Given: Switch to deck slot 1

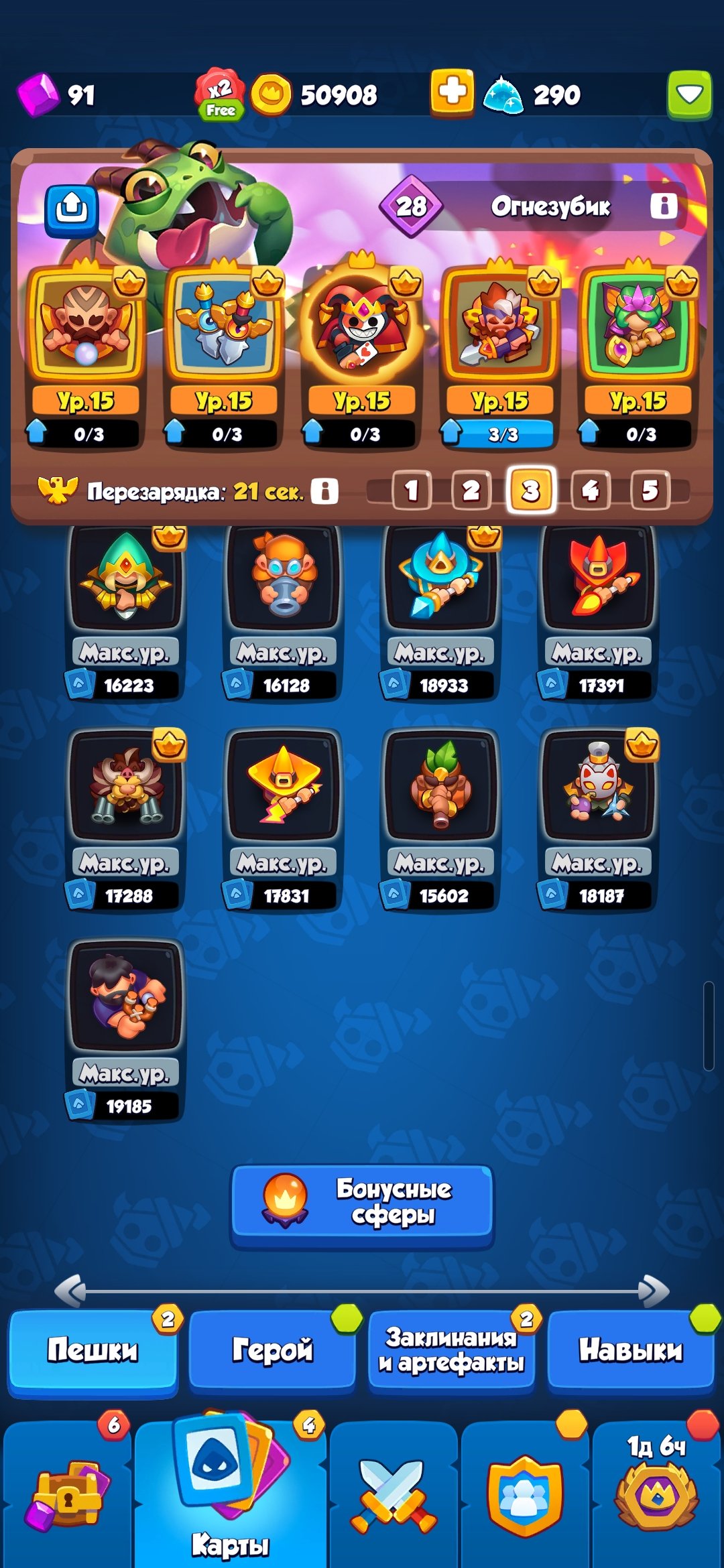Looking at the screenshot, I should pyautogui.click(x=411, y=491).
